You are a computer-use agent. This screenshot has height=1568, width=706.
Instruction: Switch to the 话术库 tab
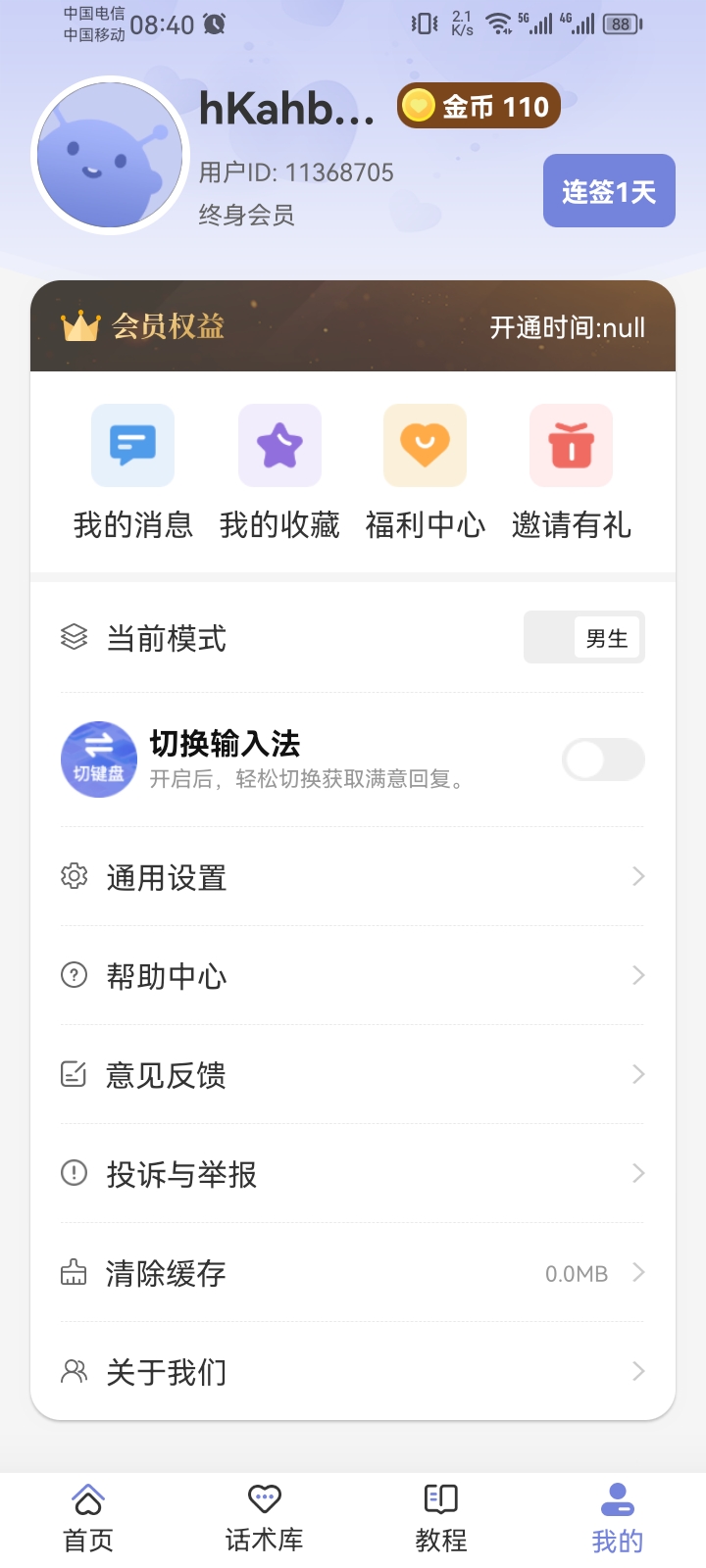[x=265, y=1519]
